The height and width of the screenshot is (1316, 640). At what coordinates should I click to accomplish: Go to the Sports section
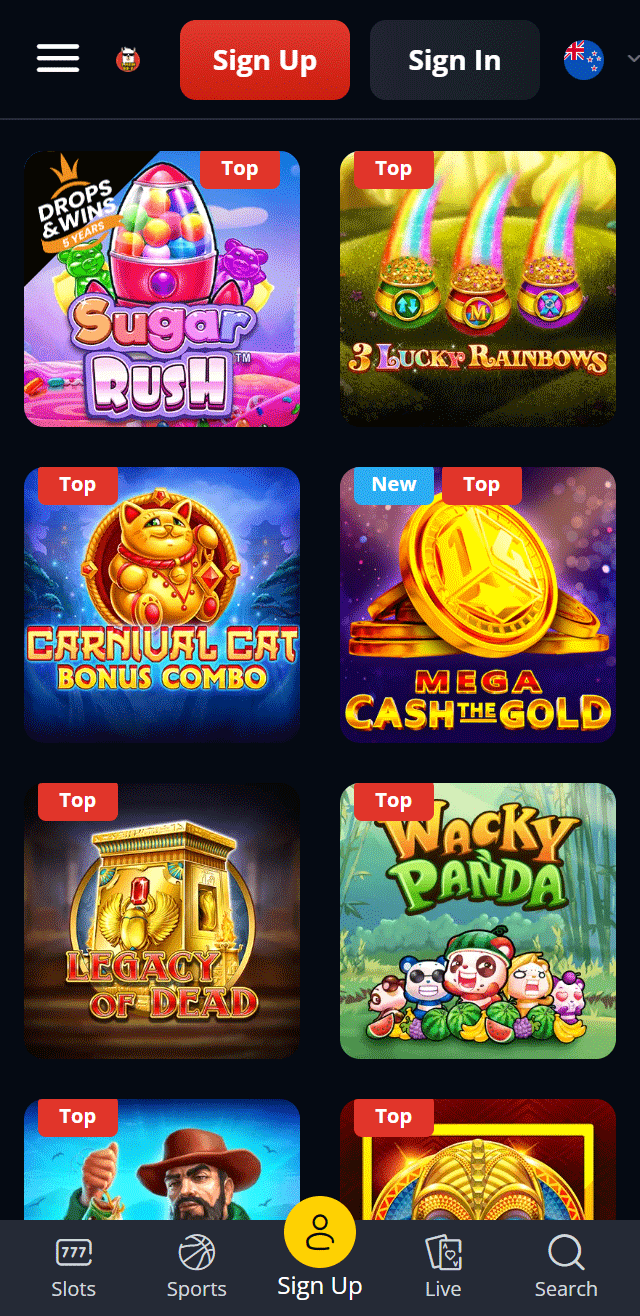coord(197,1267)
